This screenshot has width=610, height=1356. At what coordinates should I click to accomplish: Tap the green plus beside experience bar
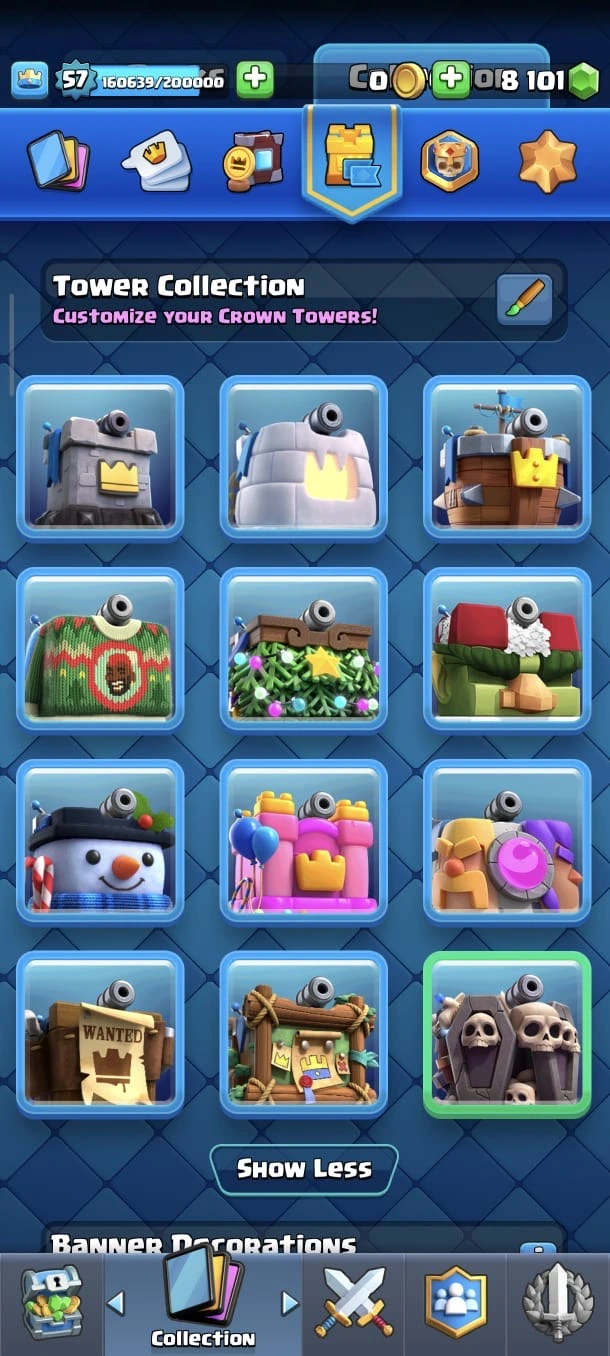tap(255, 79)
